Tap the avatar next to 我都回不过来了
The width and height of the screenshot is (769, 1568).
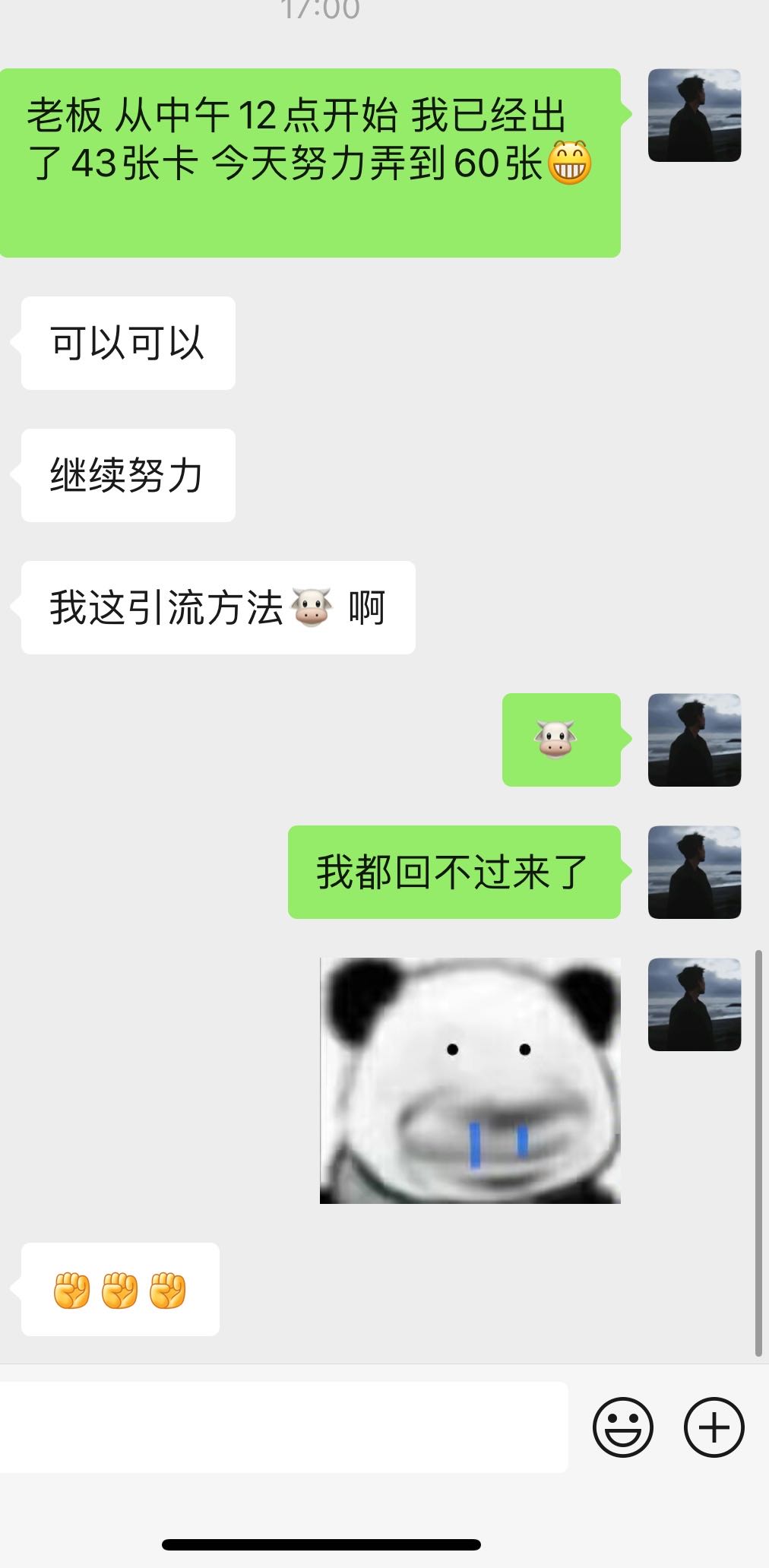tap(694, 872)
